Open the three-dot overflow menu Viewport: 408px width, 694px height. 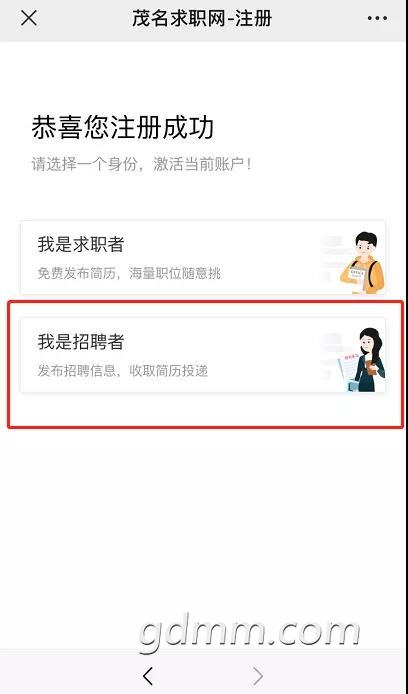(377, 18)
